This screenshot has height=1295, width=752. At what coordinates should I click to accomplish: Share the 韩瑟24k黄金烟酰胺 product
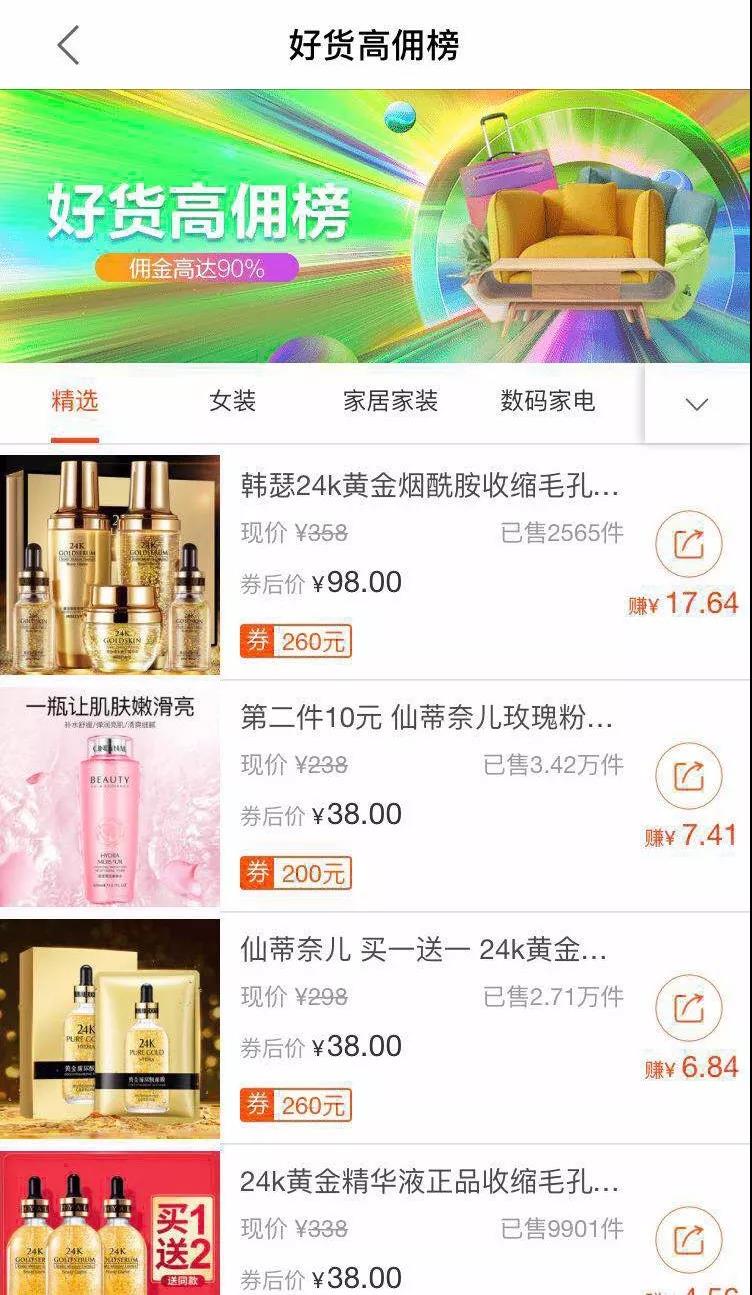point(688,545)
